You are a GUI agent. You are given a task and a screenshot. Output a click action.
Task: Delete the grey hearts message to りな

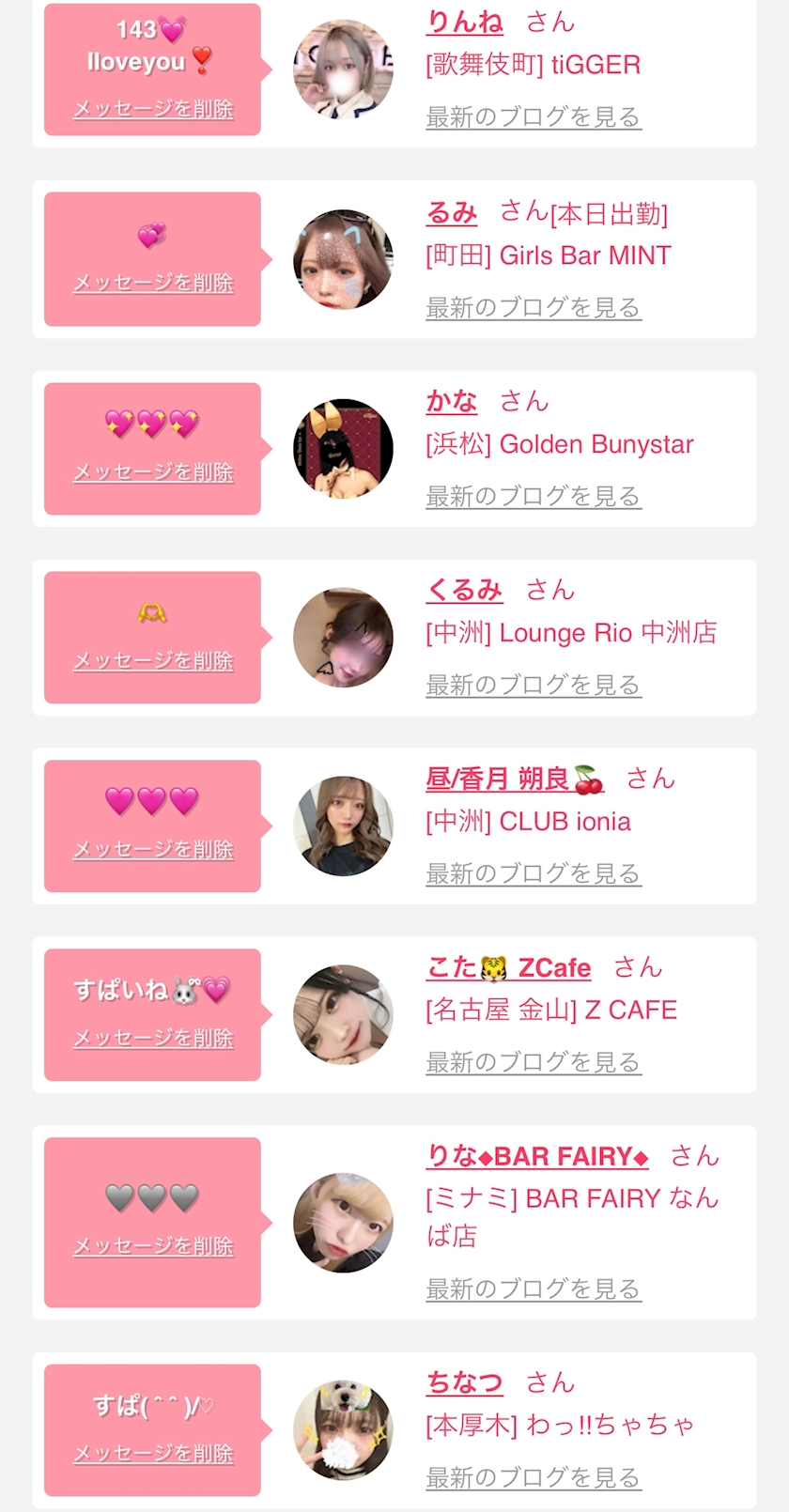coord(153,1245)
